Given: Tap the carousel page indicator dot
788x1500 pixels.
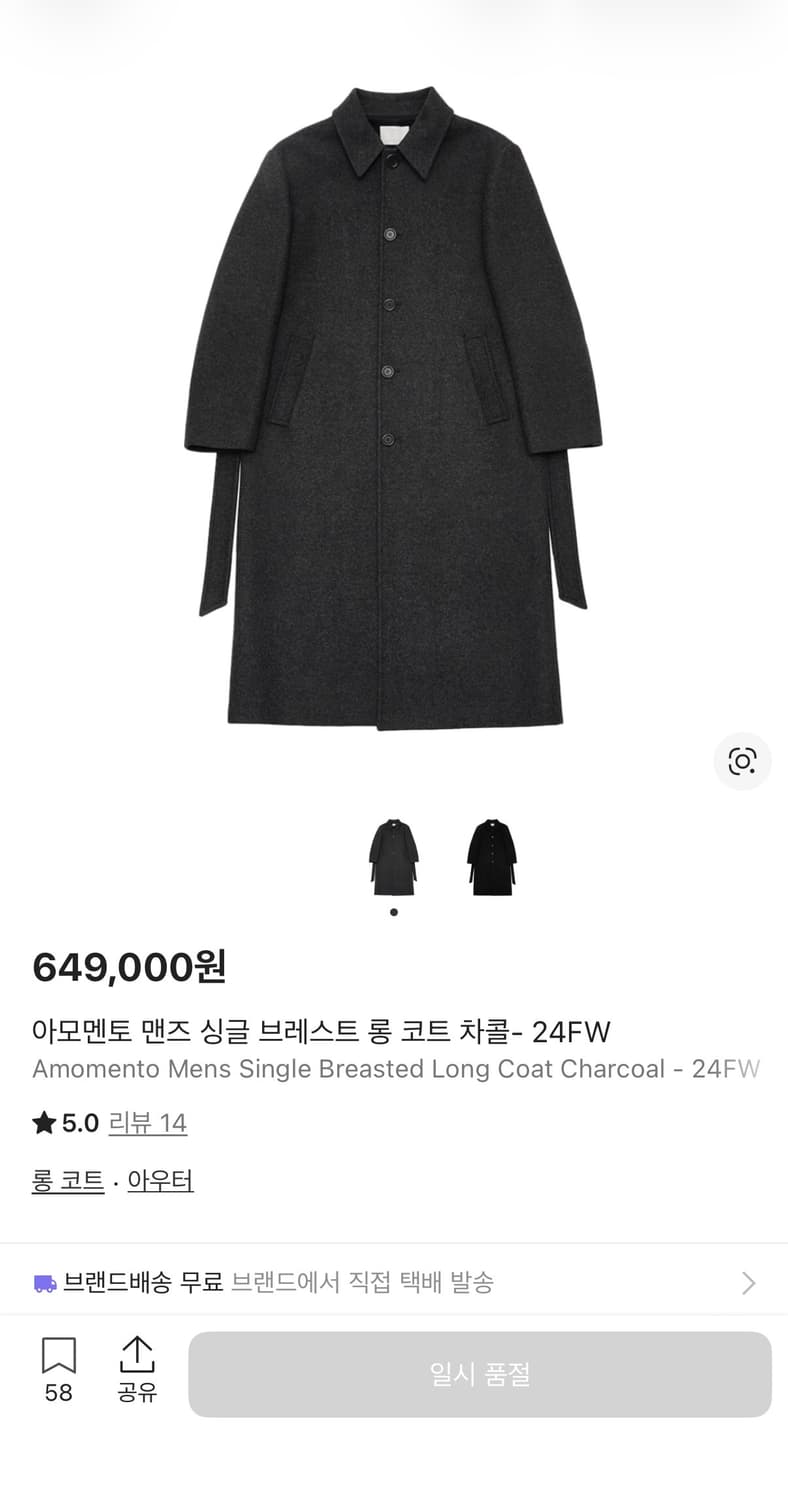Looking at the screenshot, I should 393,911.
